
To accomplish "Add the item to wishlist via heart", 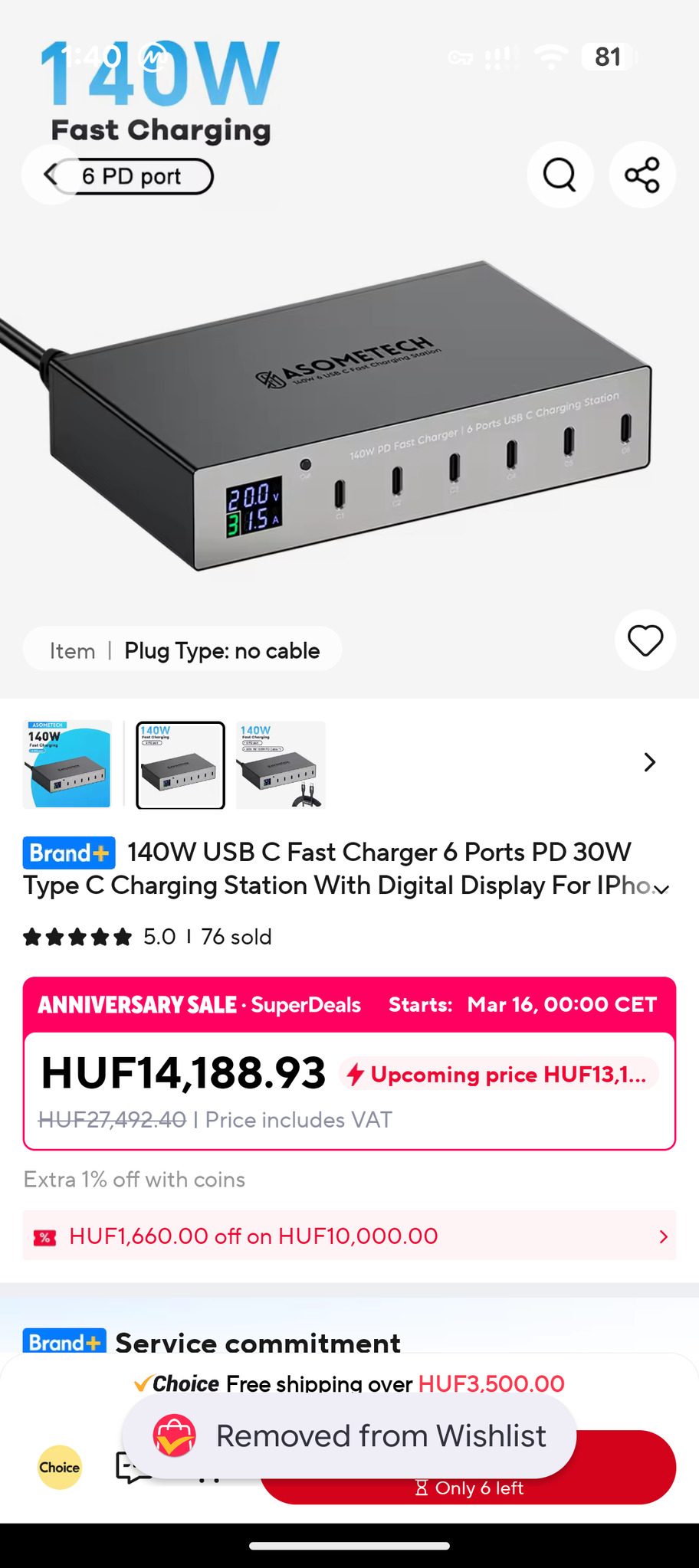I will coord(645,640).
